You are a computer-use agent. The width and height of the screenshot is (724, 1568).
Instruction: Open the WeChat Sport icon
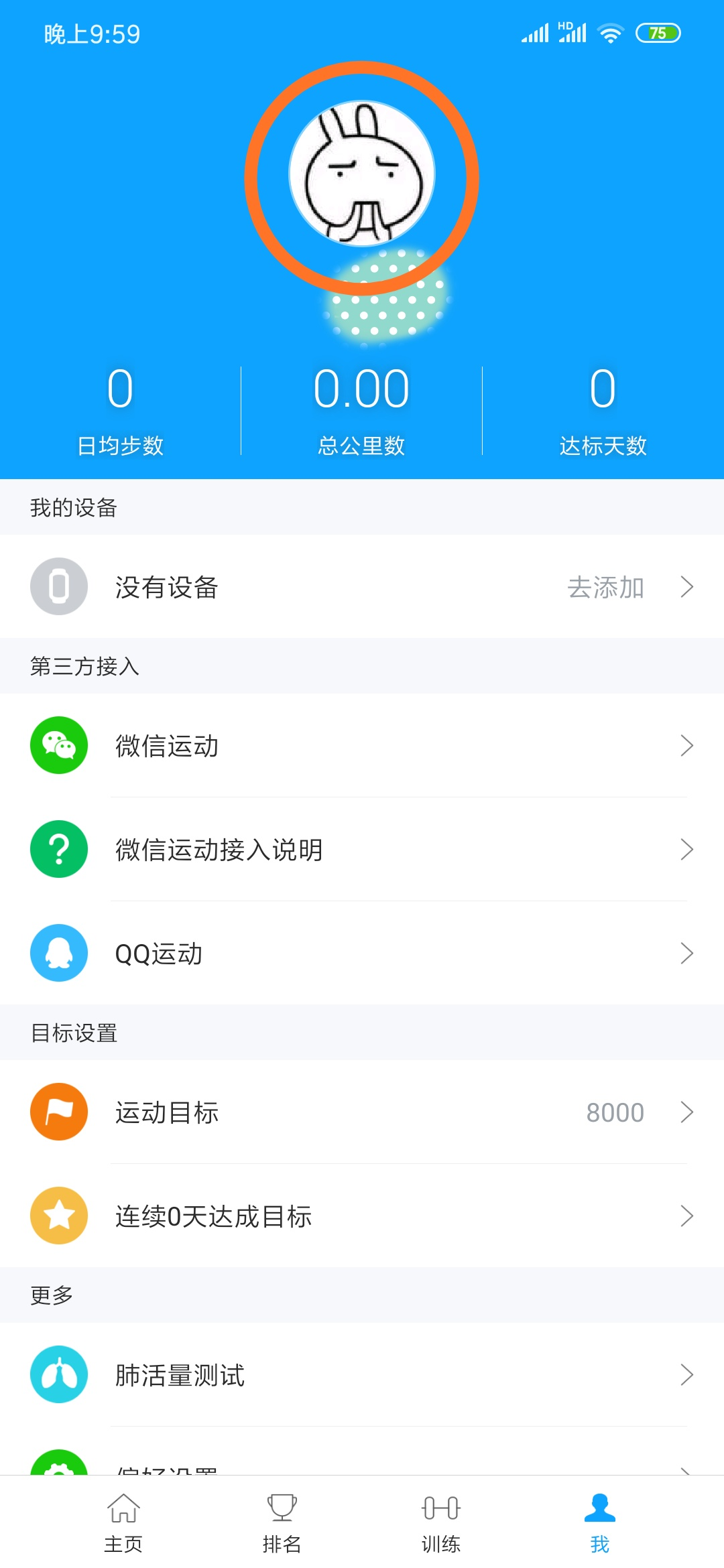58,745
